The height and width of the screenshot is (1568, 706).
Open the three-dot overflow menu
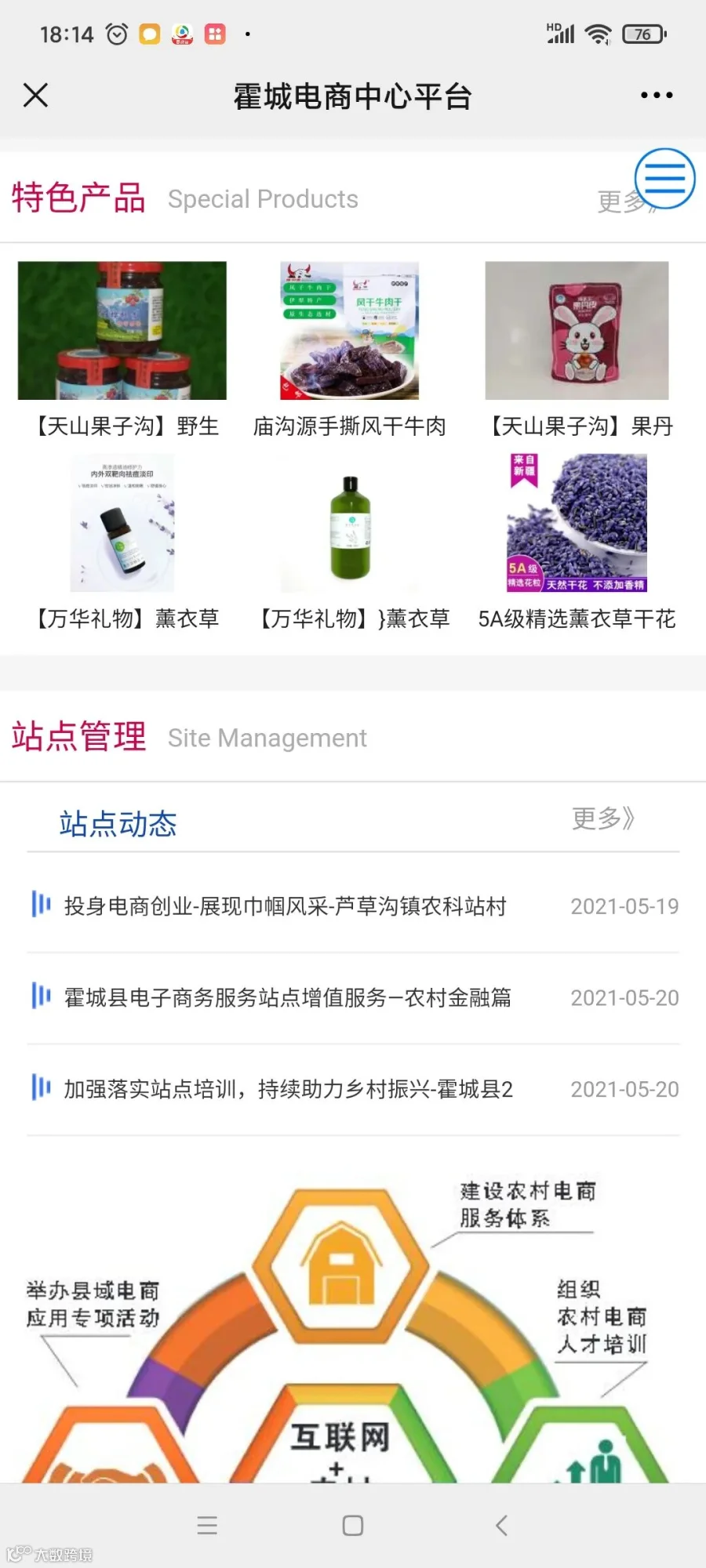pos(657,96)
